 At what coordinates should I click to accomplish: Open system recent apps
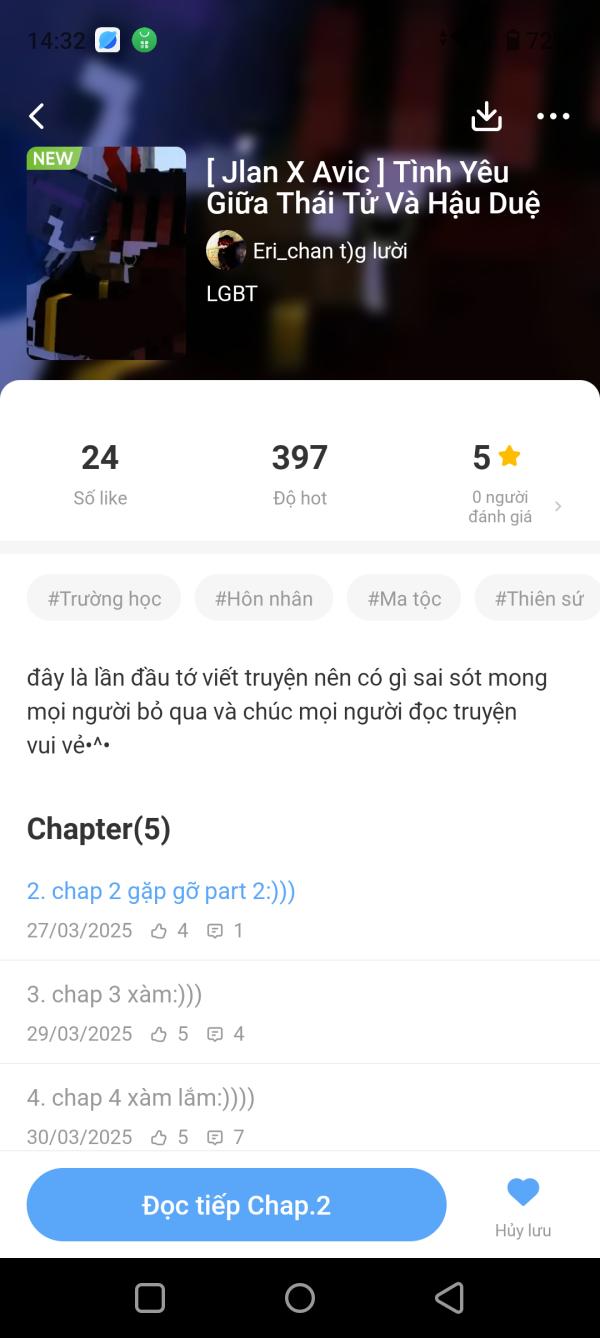pos(150,1298)
